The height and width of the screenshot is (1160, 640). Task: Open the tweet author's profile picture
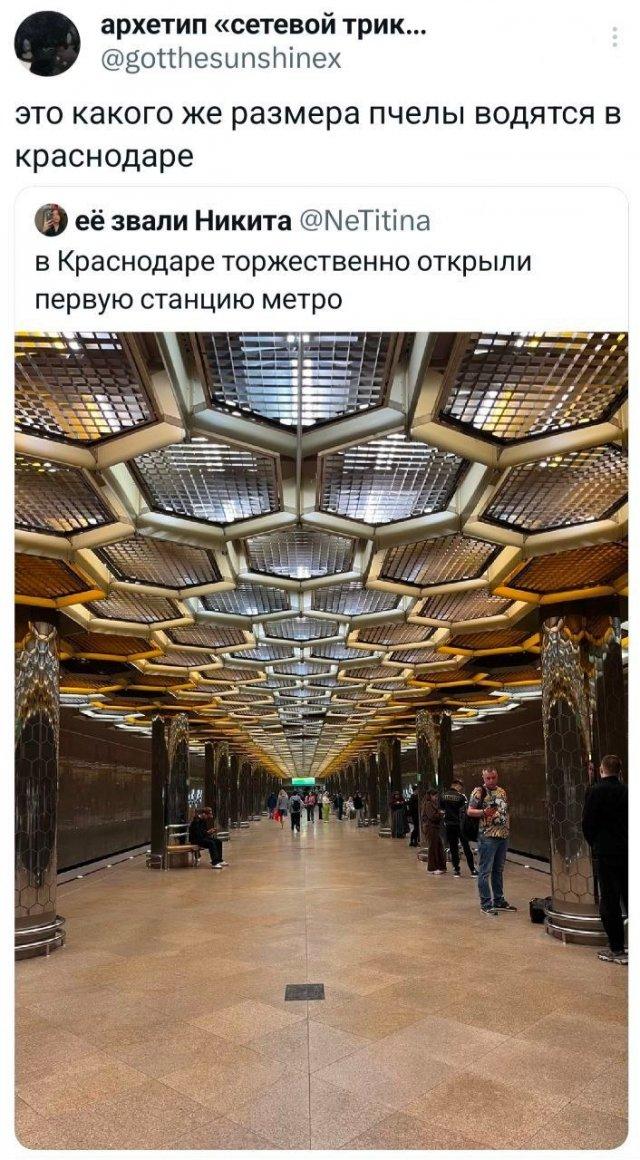coord(48,42)
